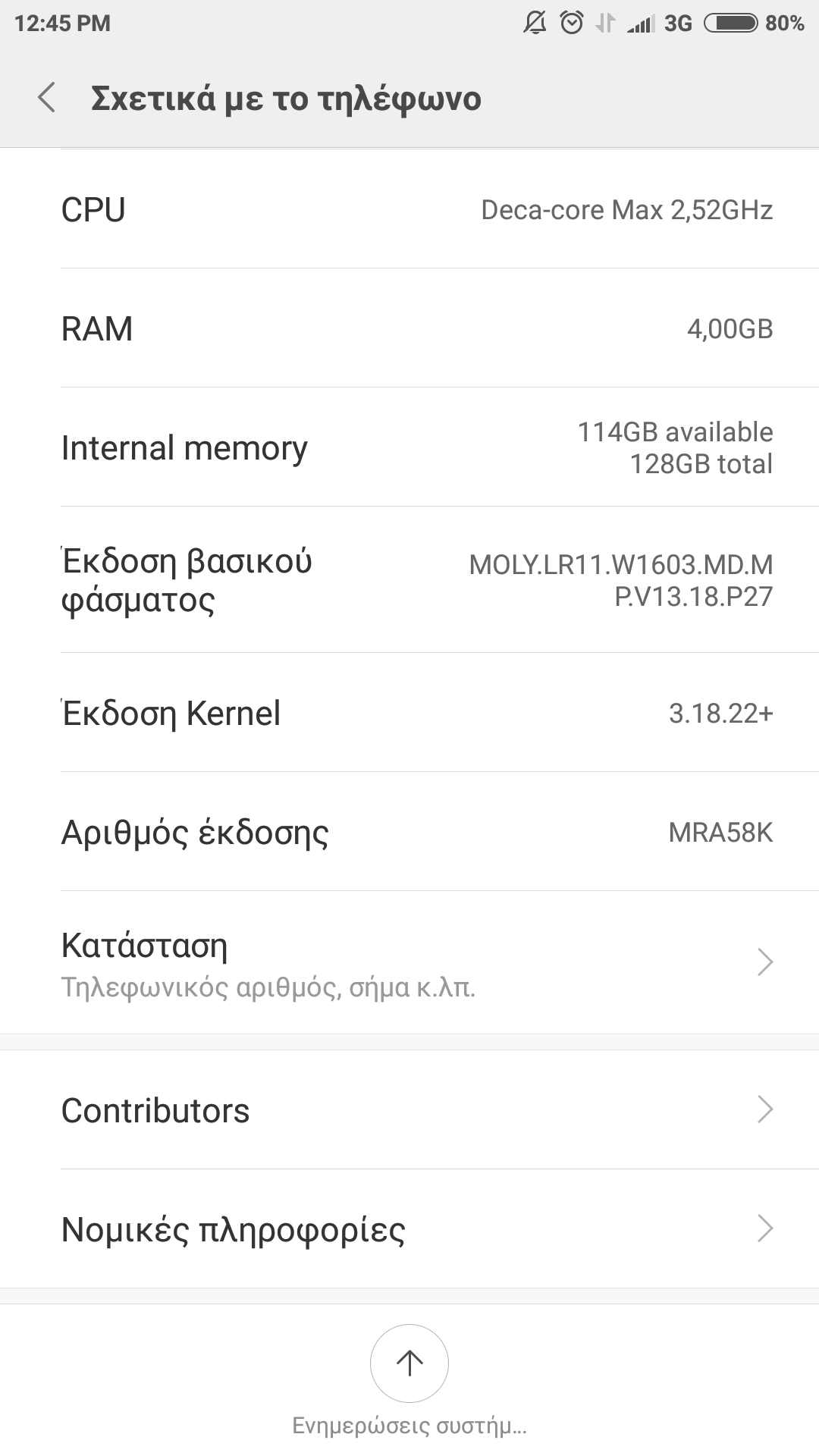Tap the Έκδοση Kernel row
819x1456 pixels.
coord(409,713)
